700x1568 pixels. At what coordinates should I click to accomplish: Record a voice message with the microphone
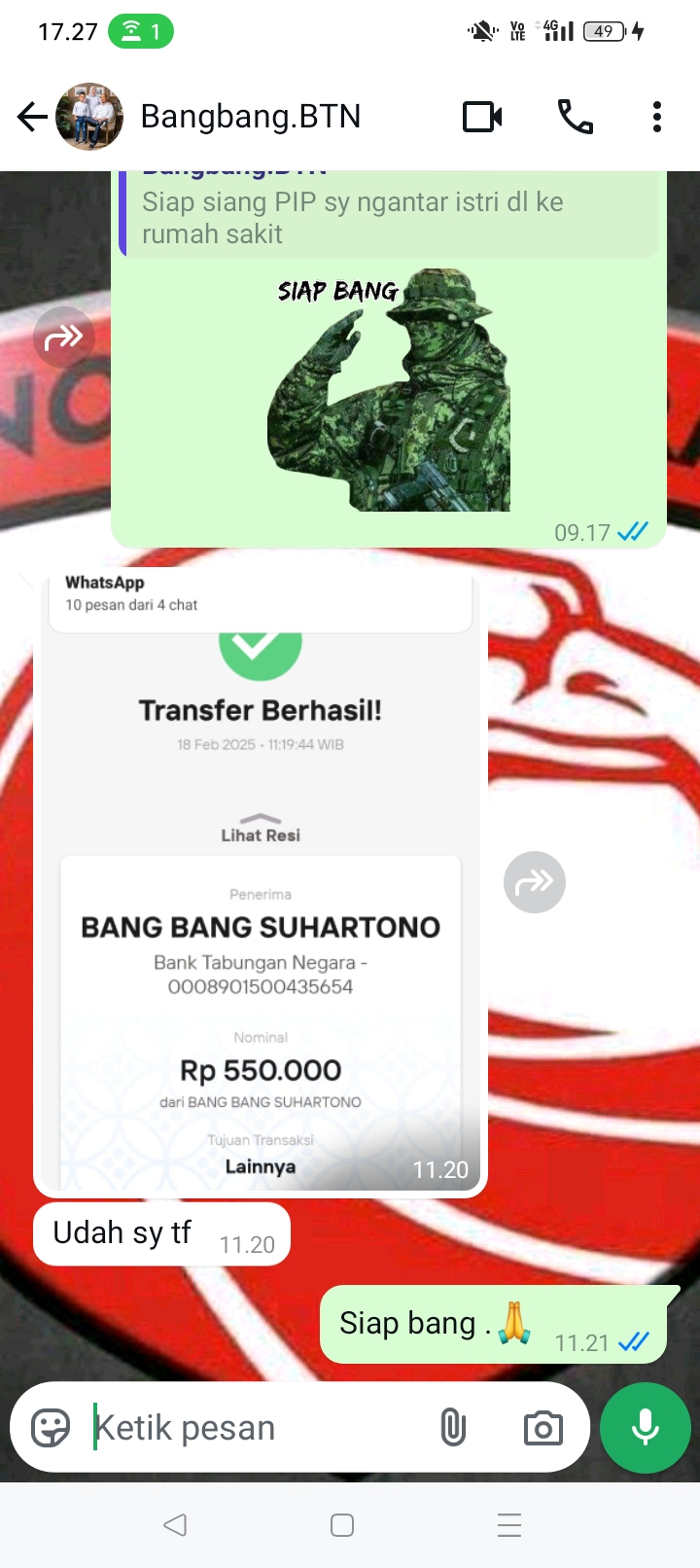646,1428
